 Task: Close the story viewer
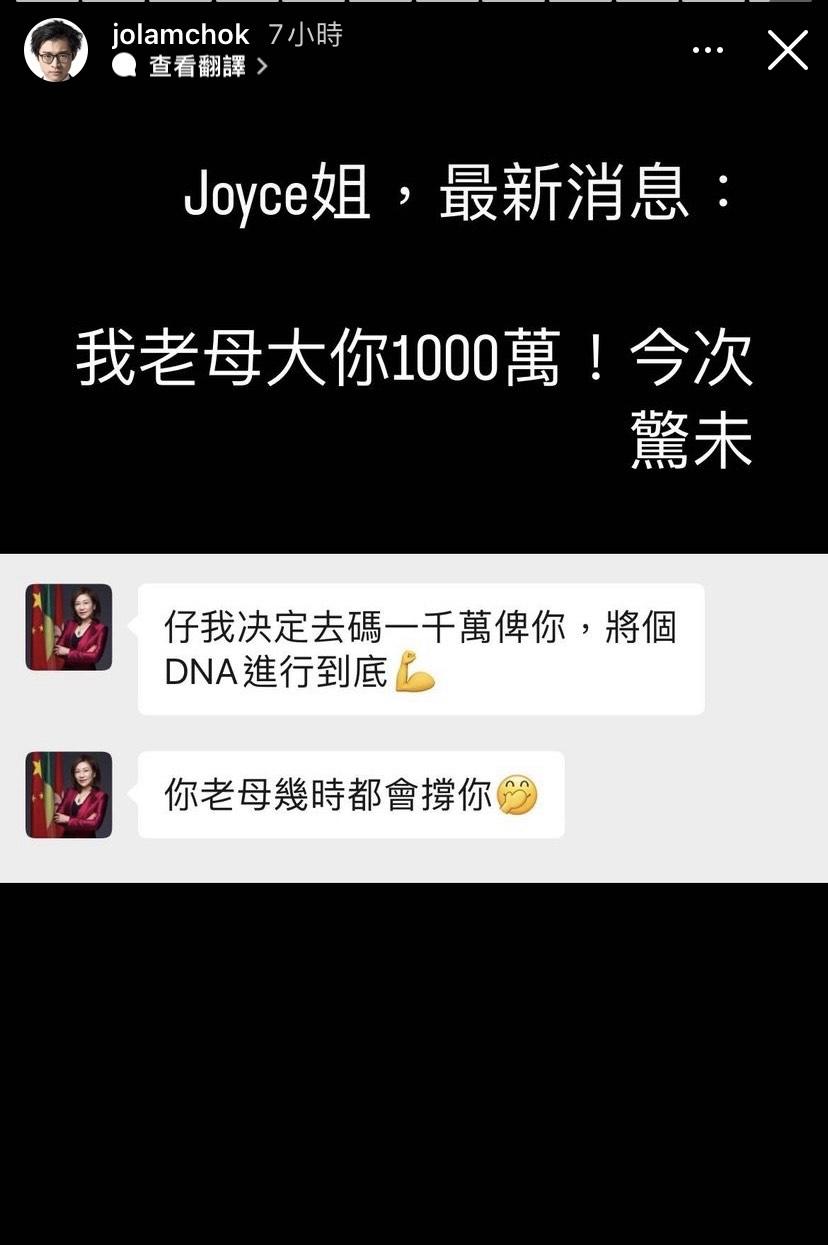(787, 50)
